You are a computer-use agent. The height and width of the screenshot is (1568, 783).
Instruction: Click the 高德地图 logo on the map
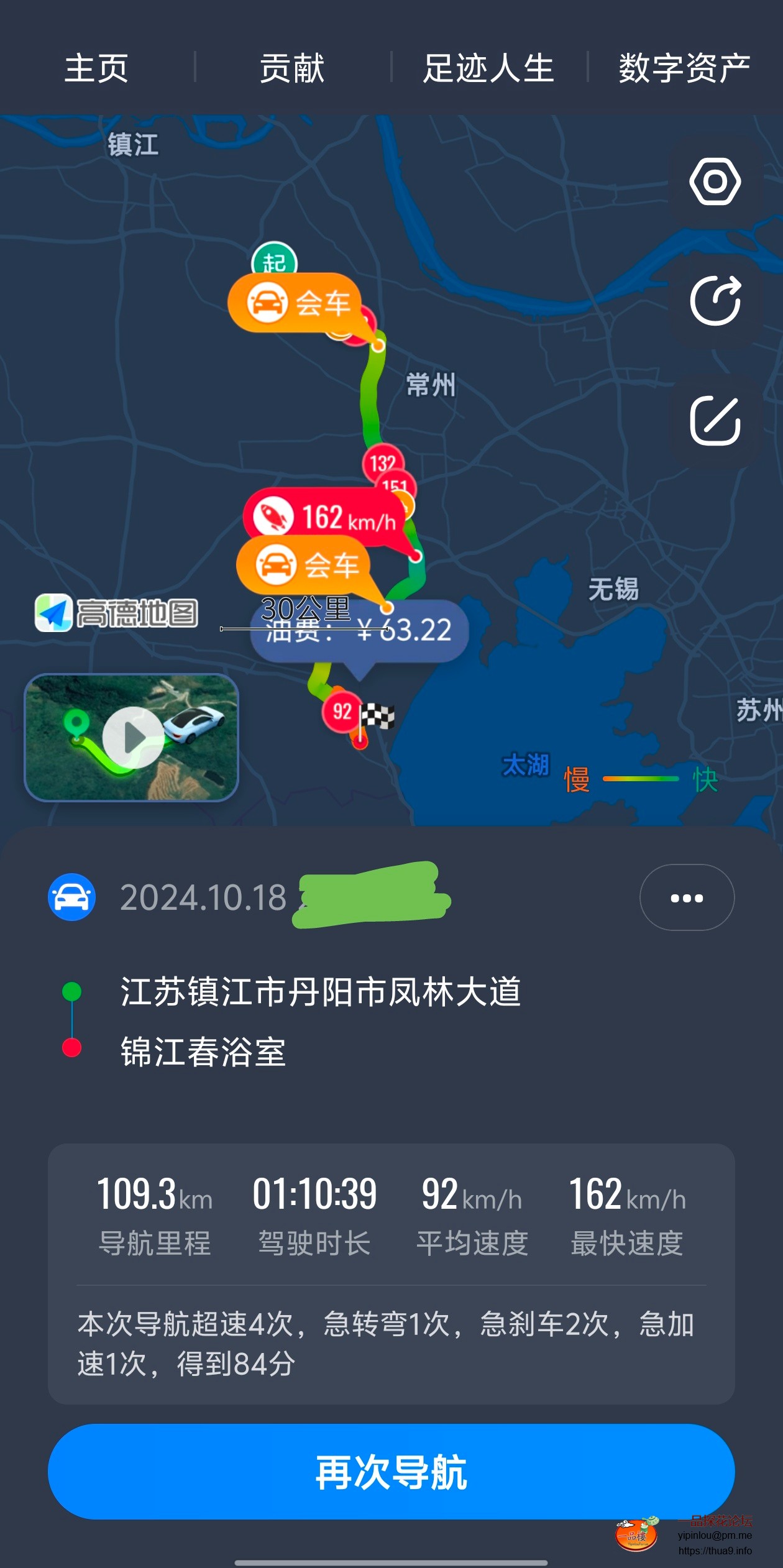click(x=117, y=612)
